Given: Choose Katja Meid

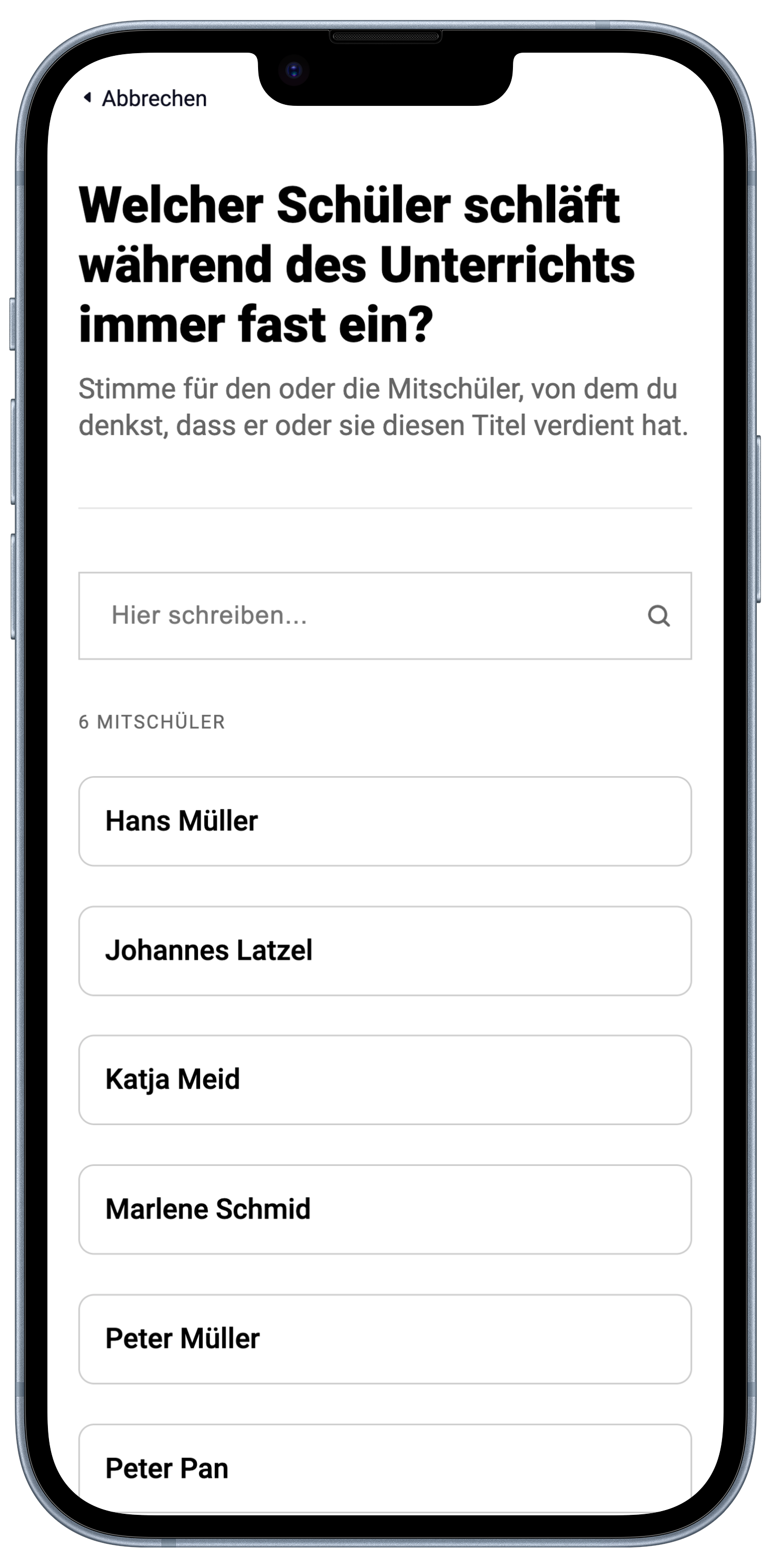Looking at the screenshot, I should pyautogui.click(x=385, y=1080).
